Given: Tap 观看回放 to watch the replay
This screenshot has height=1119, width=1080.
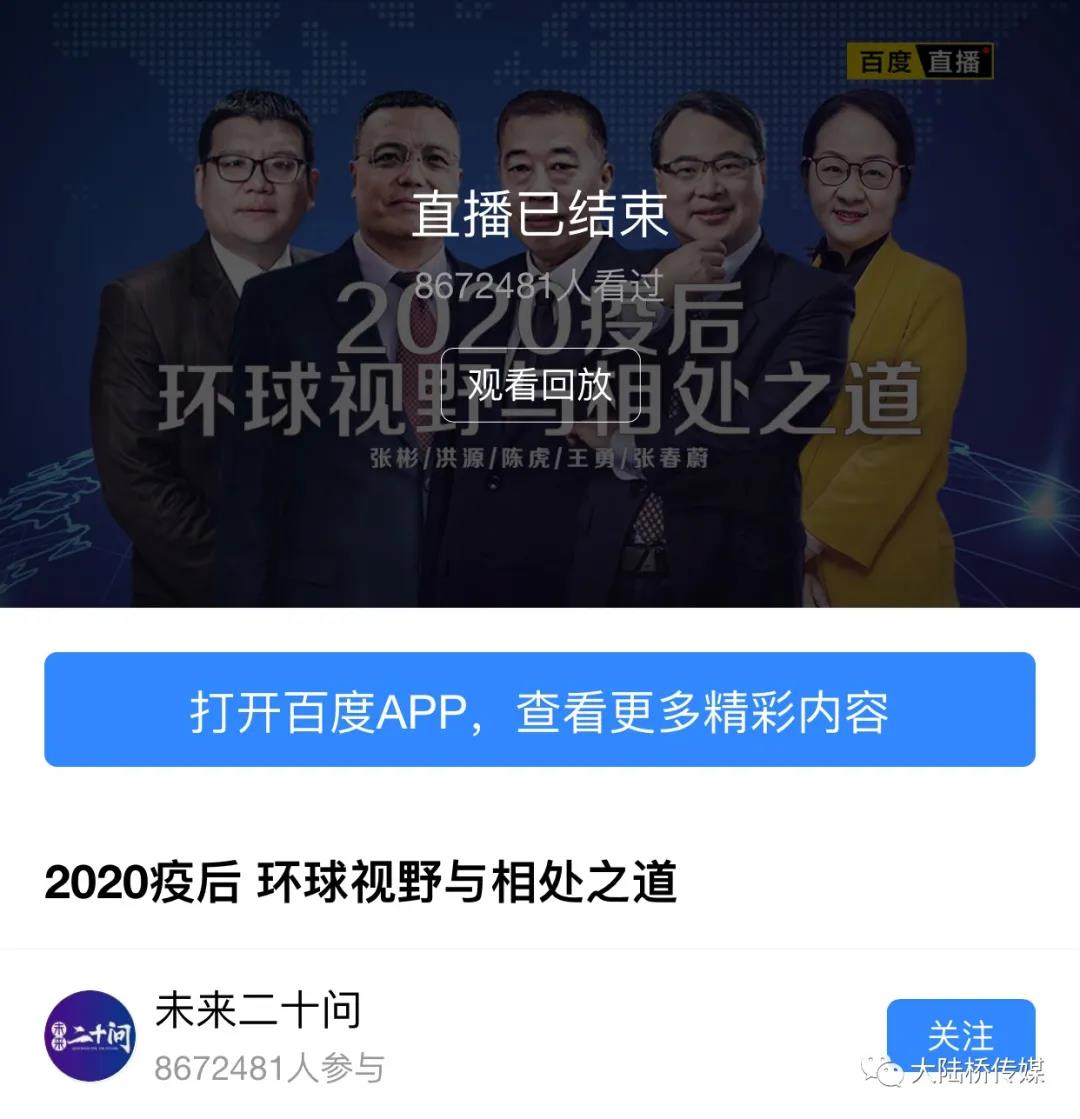Looking at the screenshot, I should click(540, 385).
